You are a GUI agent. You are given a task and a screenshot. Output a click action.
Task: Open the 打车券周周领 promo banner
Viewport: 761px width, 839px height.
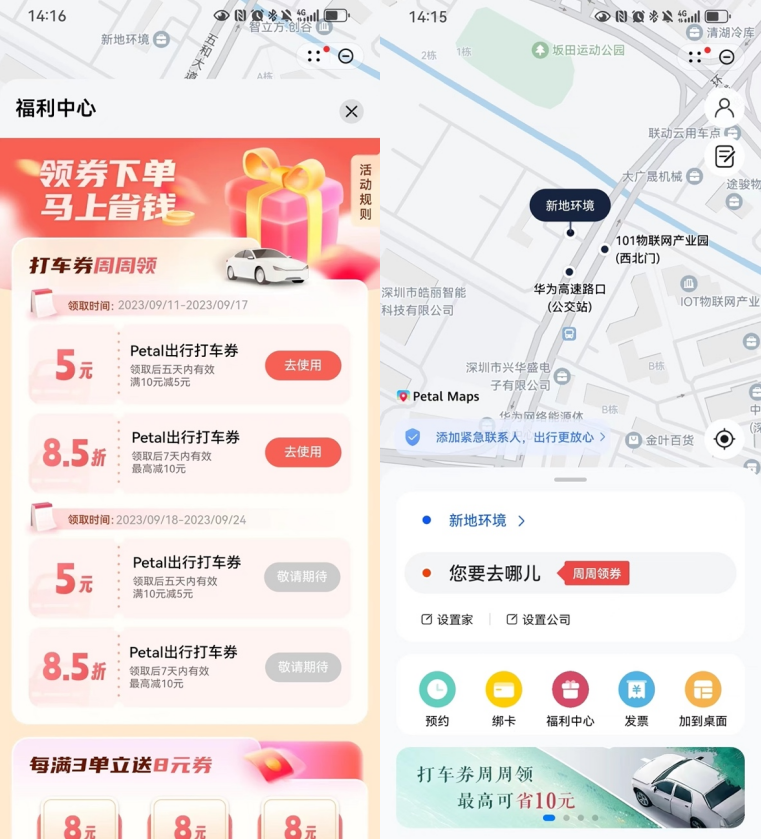click(570, 786)
